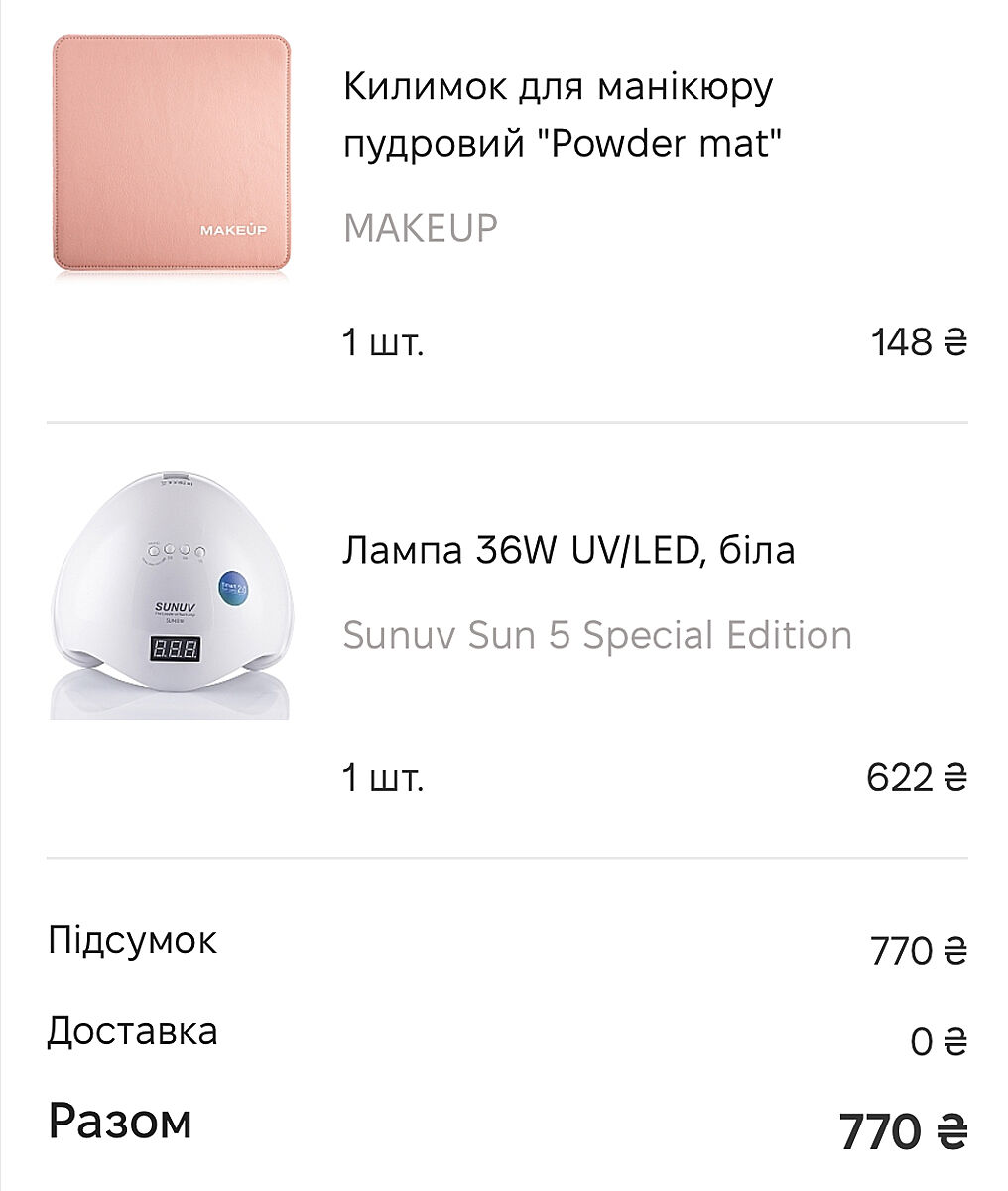Open the Sunuv lamp product image
The width and height of the screenshot is (1008, 1191).
(x=171, y=594)
